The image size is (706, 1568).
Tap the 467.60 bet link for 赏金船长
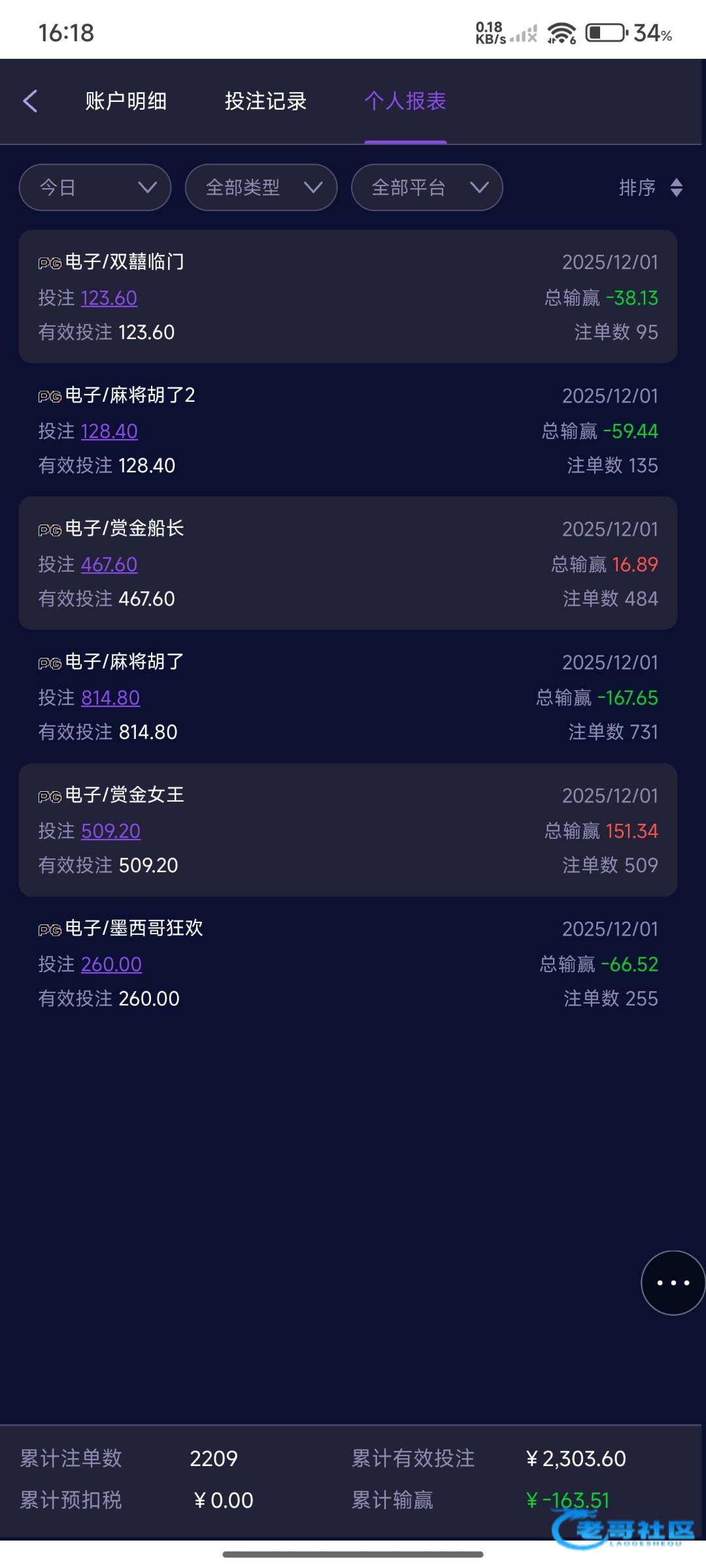point(109,564)
